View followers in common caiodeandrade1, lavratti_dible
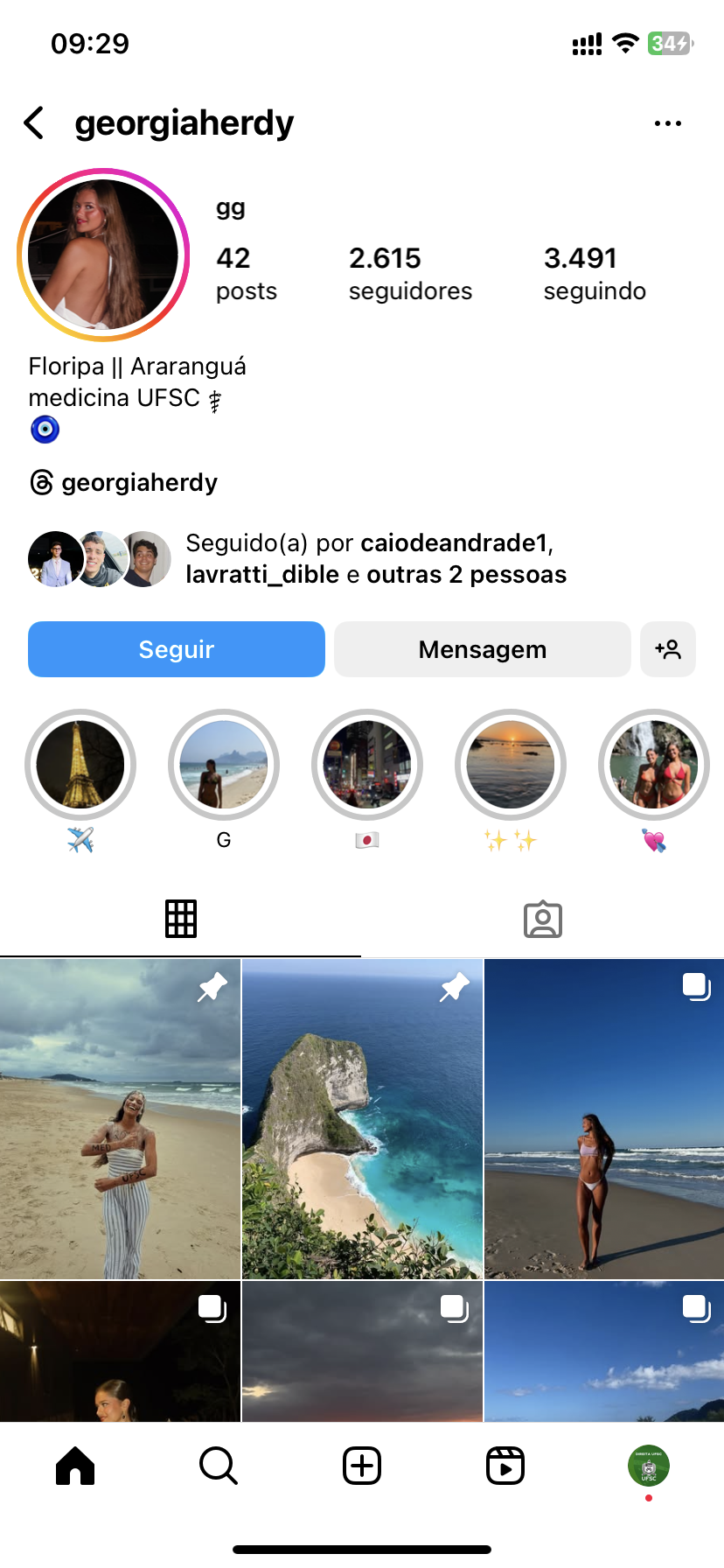Viewport: 724px width, 1568px height. [375, 558]
